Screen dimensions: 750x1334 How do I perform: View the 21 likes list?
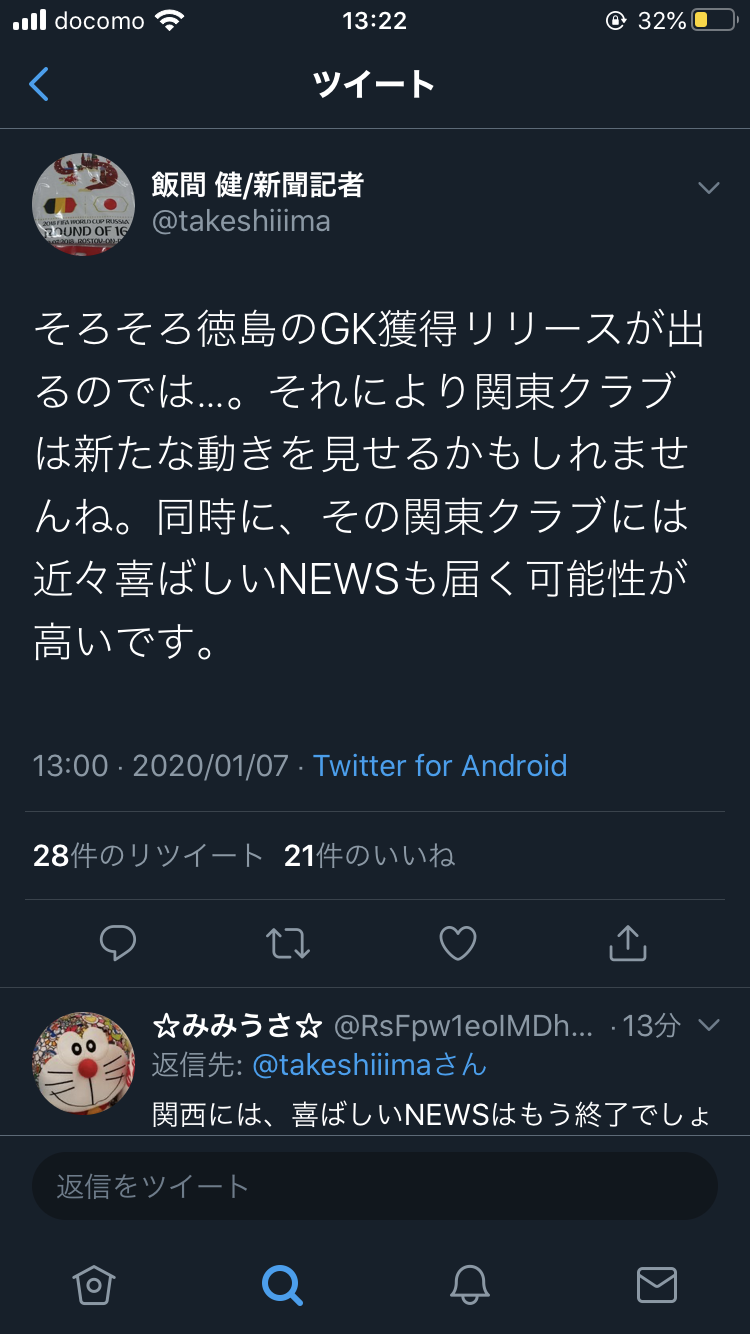pyautogui.click(x=369, y=856)
